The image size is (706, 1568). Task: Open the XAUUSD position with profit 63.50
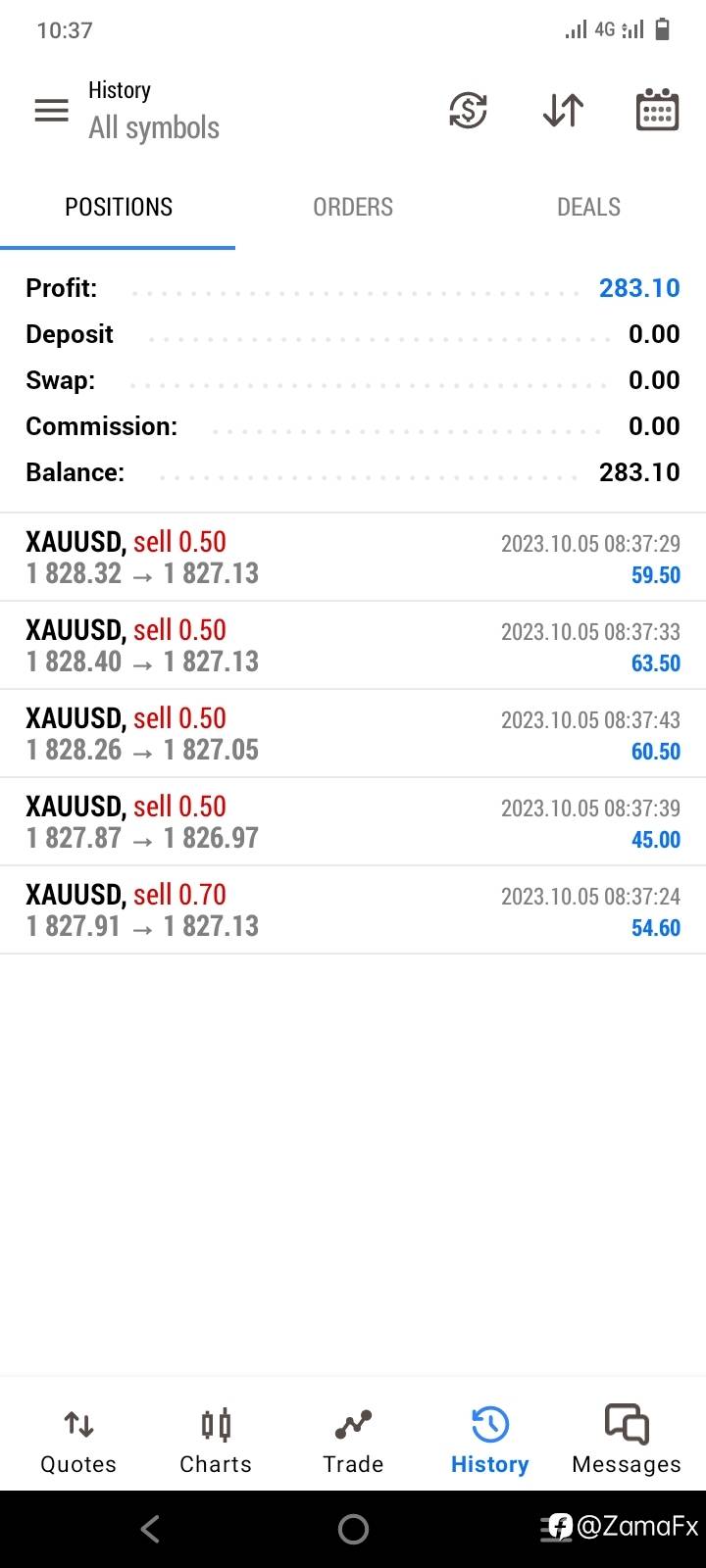pyautogui.click(x=353, y=645)
